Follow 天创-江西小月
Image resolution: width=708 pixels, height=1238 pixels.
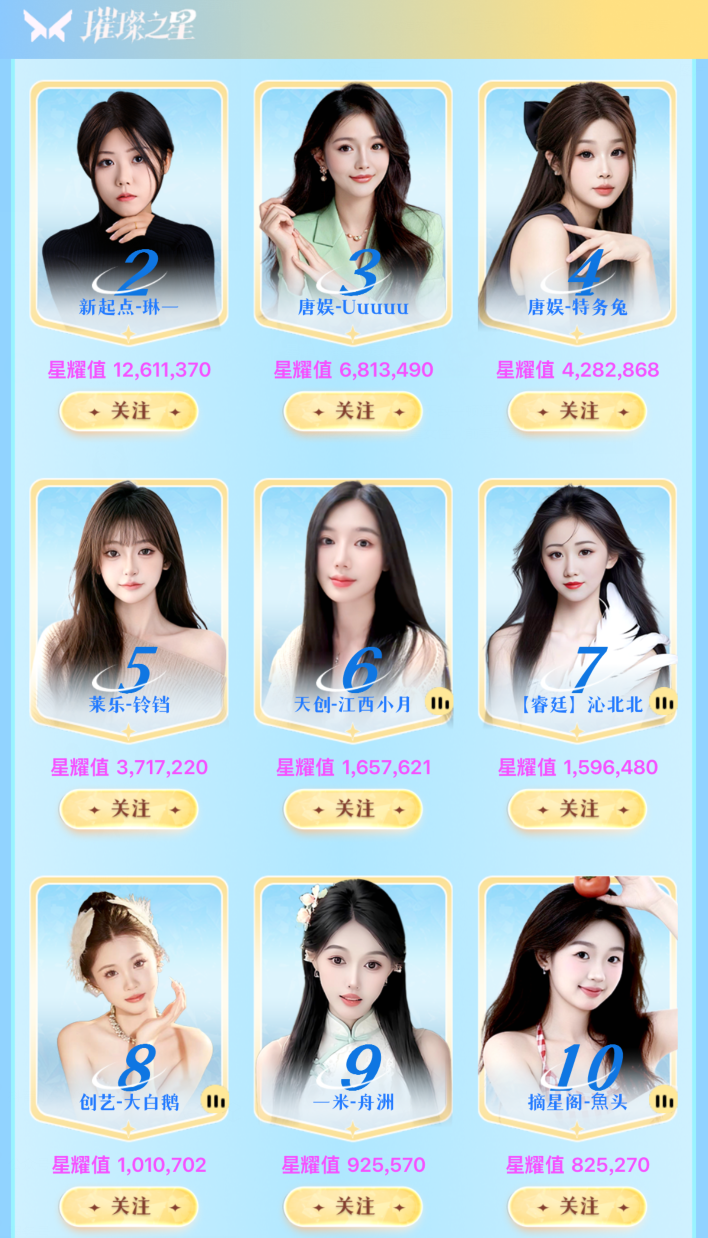[x=353, y=809]
